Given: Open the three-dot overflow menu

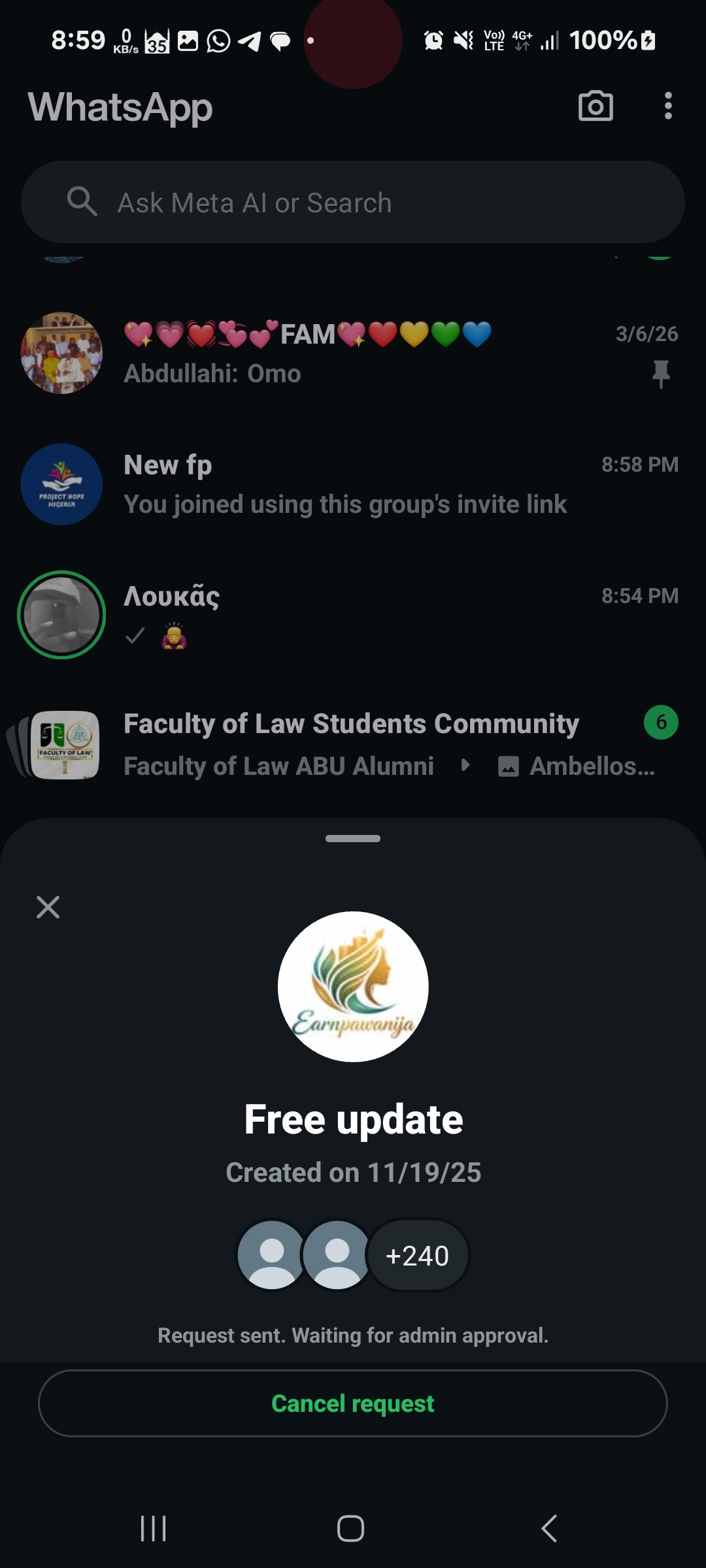Looking at the screenshot, I should pos(667,106).
